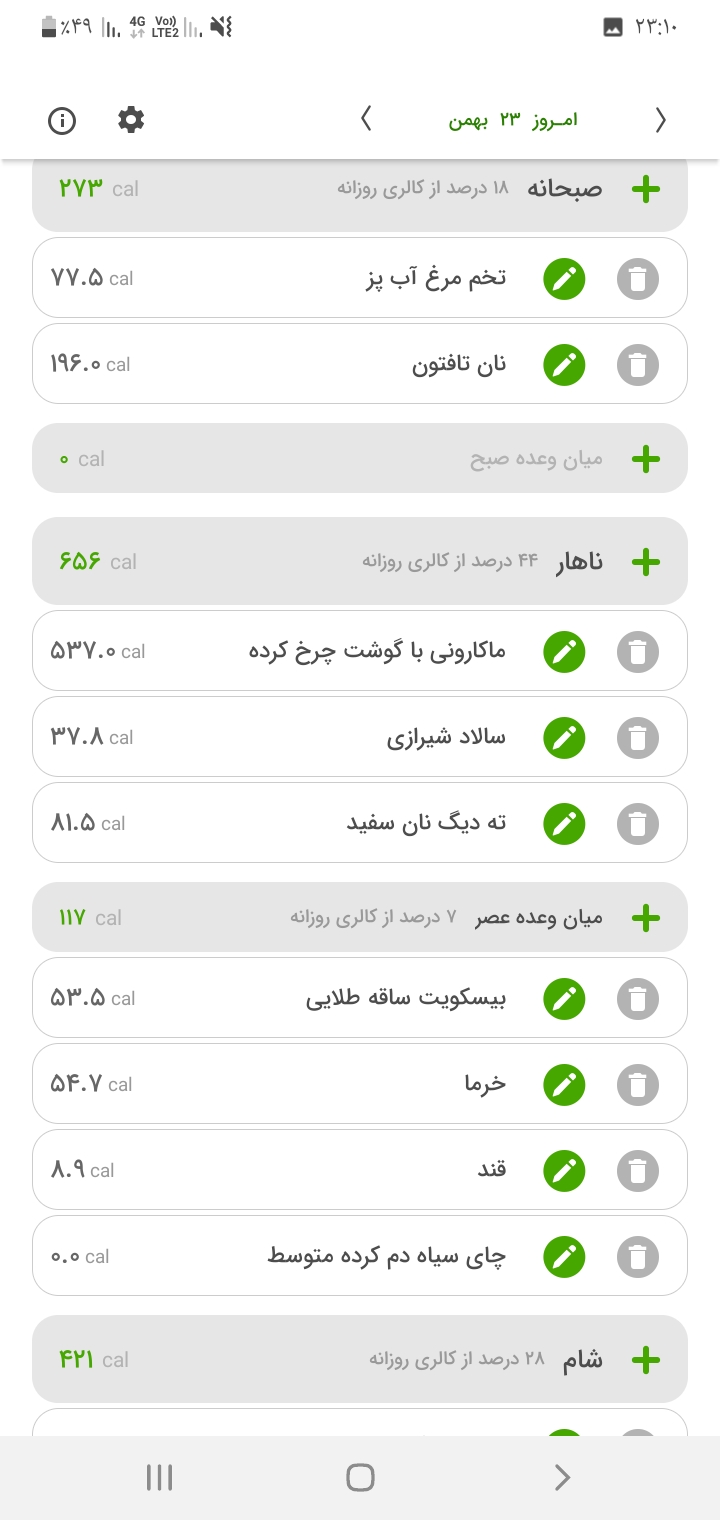Delete the بیسکویت ساقه طلایی entry
This screenshot has height=1520, width=720.
tap(638, 999)
